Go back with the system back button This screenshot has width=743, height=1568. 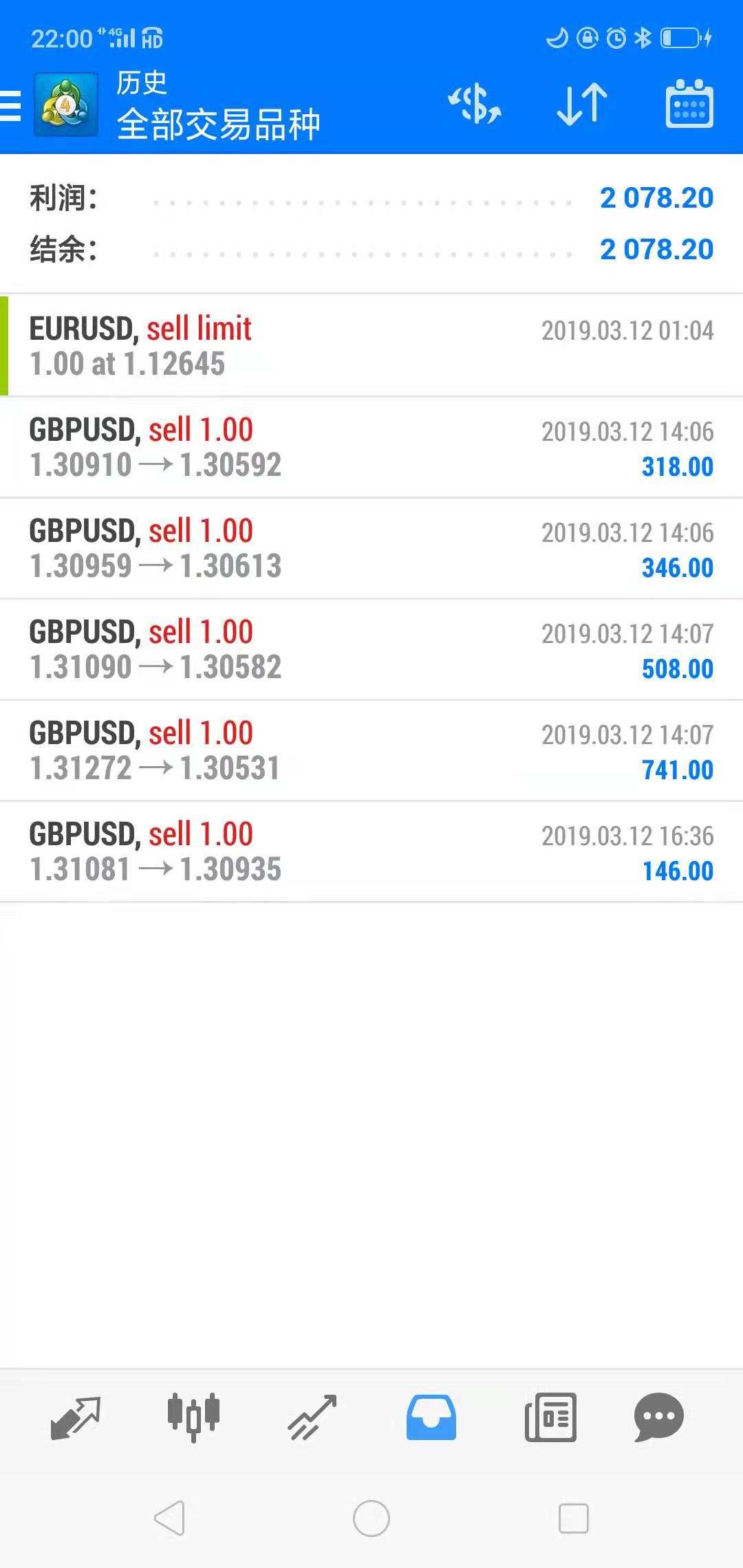pyautogui.click(x=169, y=1518)
